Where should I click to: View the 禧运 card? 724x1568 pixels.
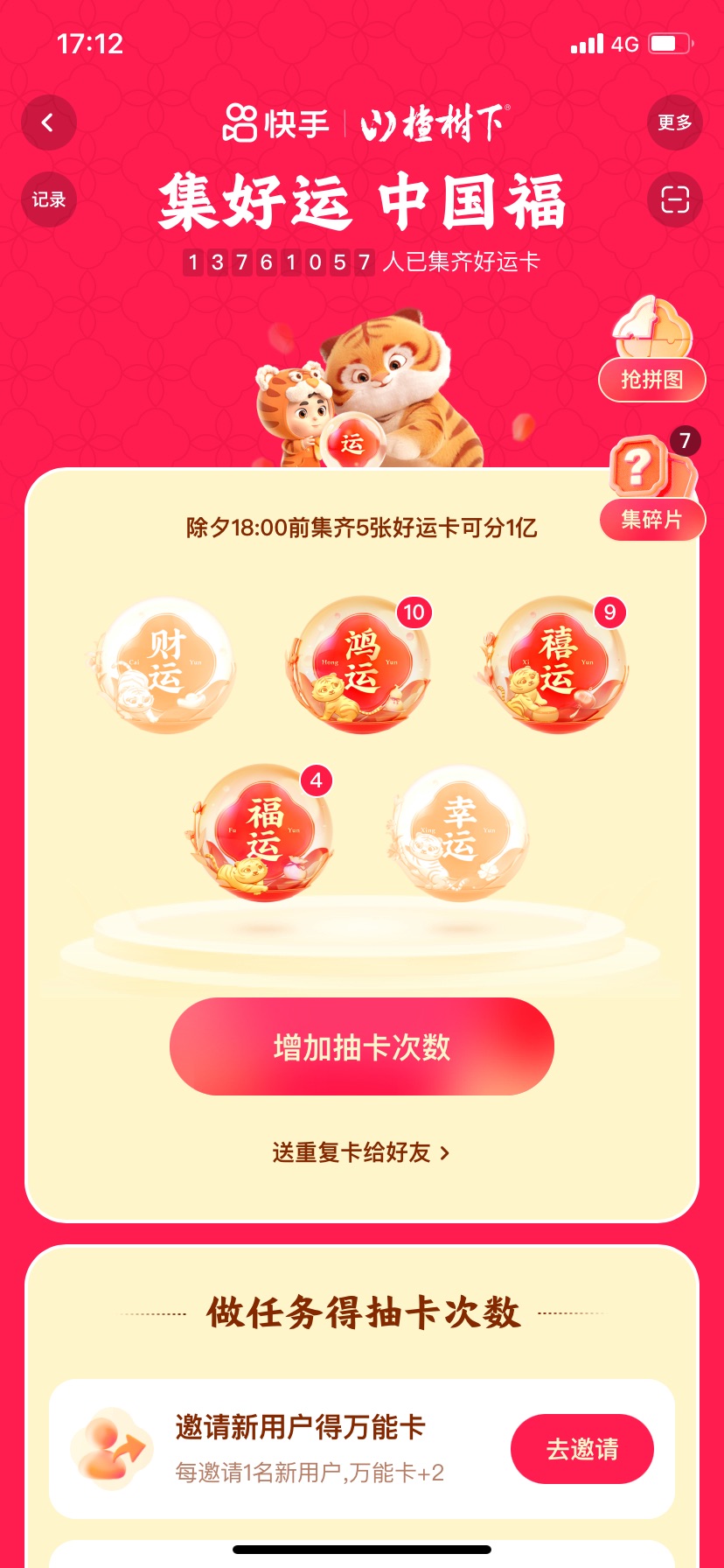(x=557, y=665)
